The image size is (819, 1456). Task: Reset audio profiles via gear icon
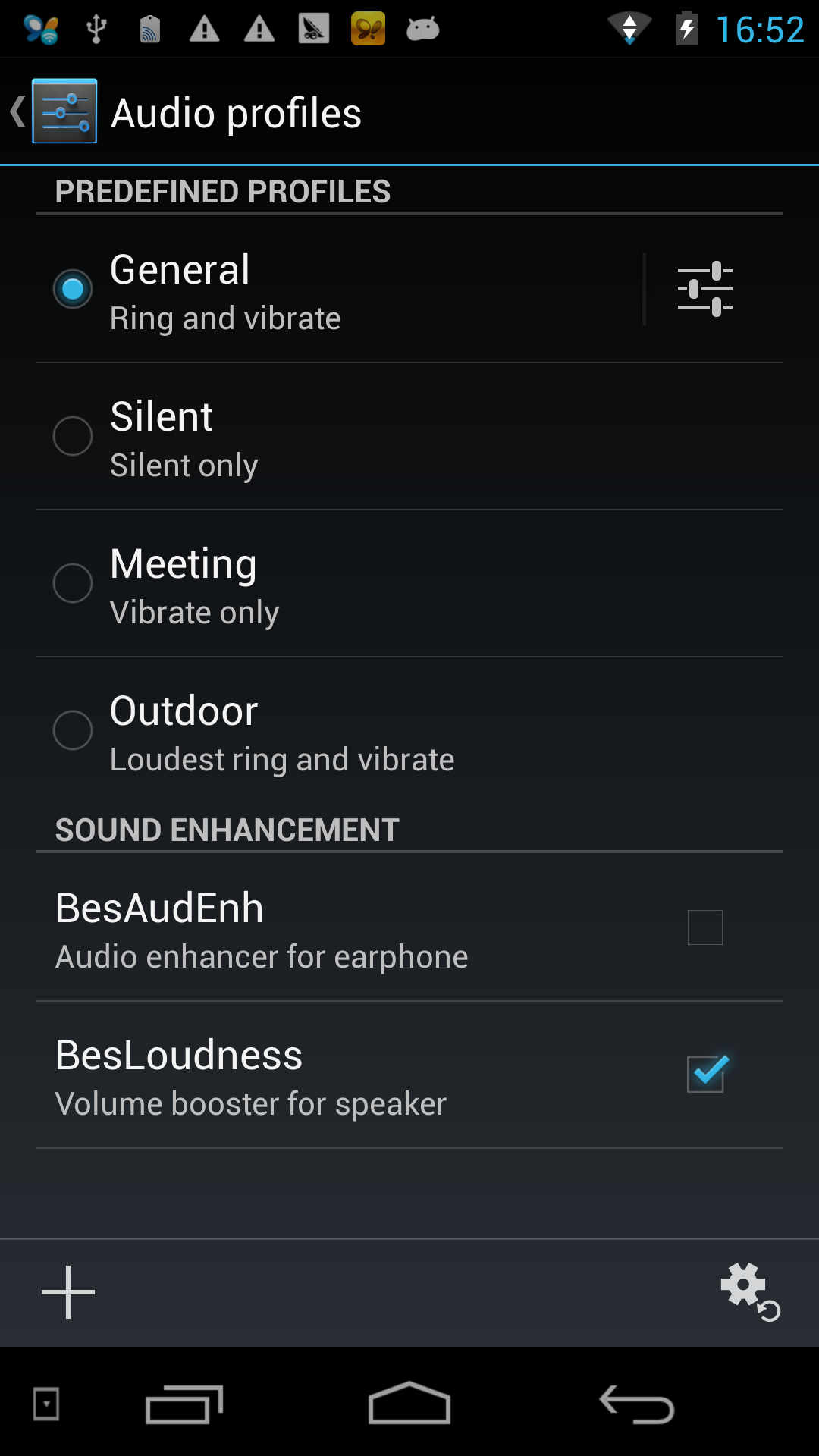point(750,1292)
